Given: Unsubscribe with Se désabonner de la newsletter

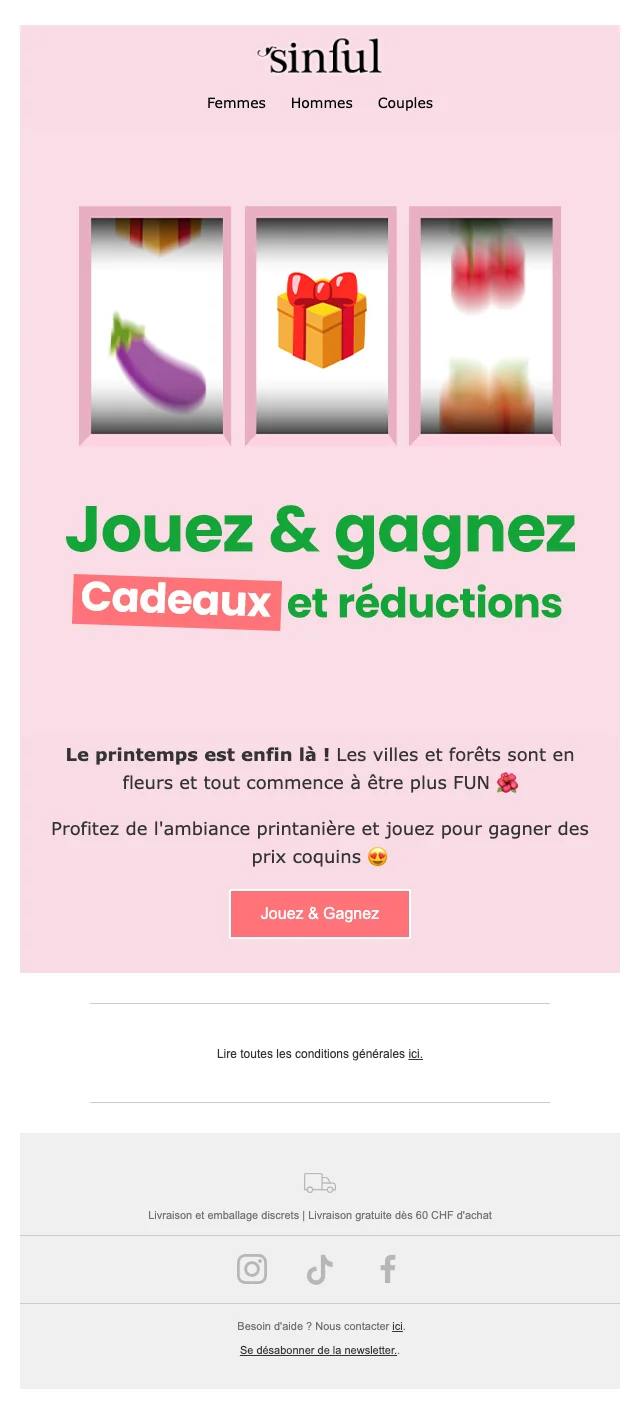Looking at the screenshot, I should point(318,1350).
